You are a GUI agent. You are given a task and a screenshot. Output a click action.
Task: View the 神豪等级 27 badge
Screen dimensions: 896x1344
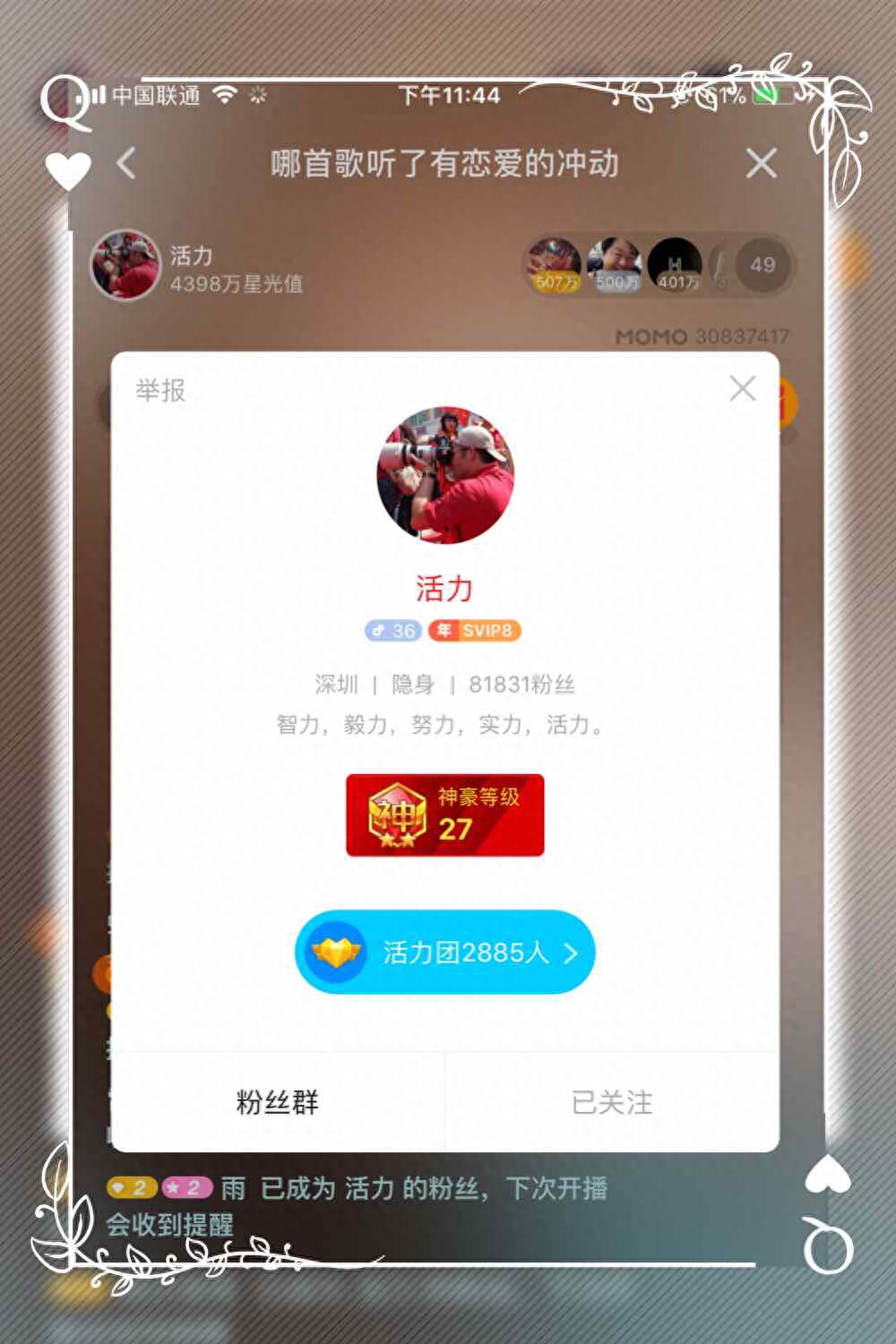pos(445,814)
